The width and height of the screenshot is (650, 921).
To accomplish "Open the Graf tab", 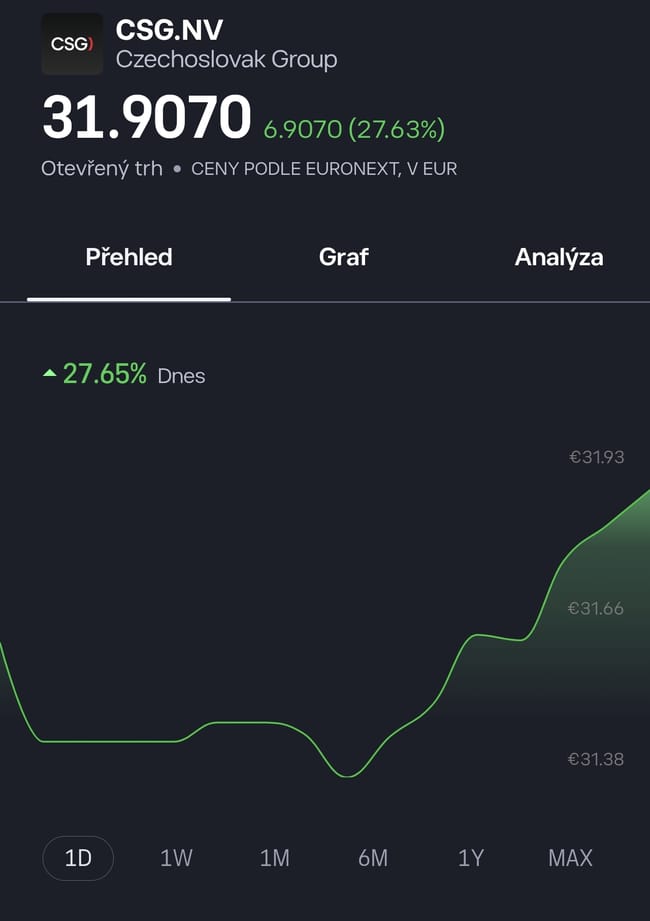I will (x=344, y=257).
